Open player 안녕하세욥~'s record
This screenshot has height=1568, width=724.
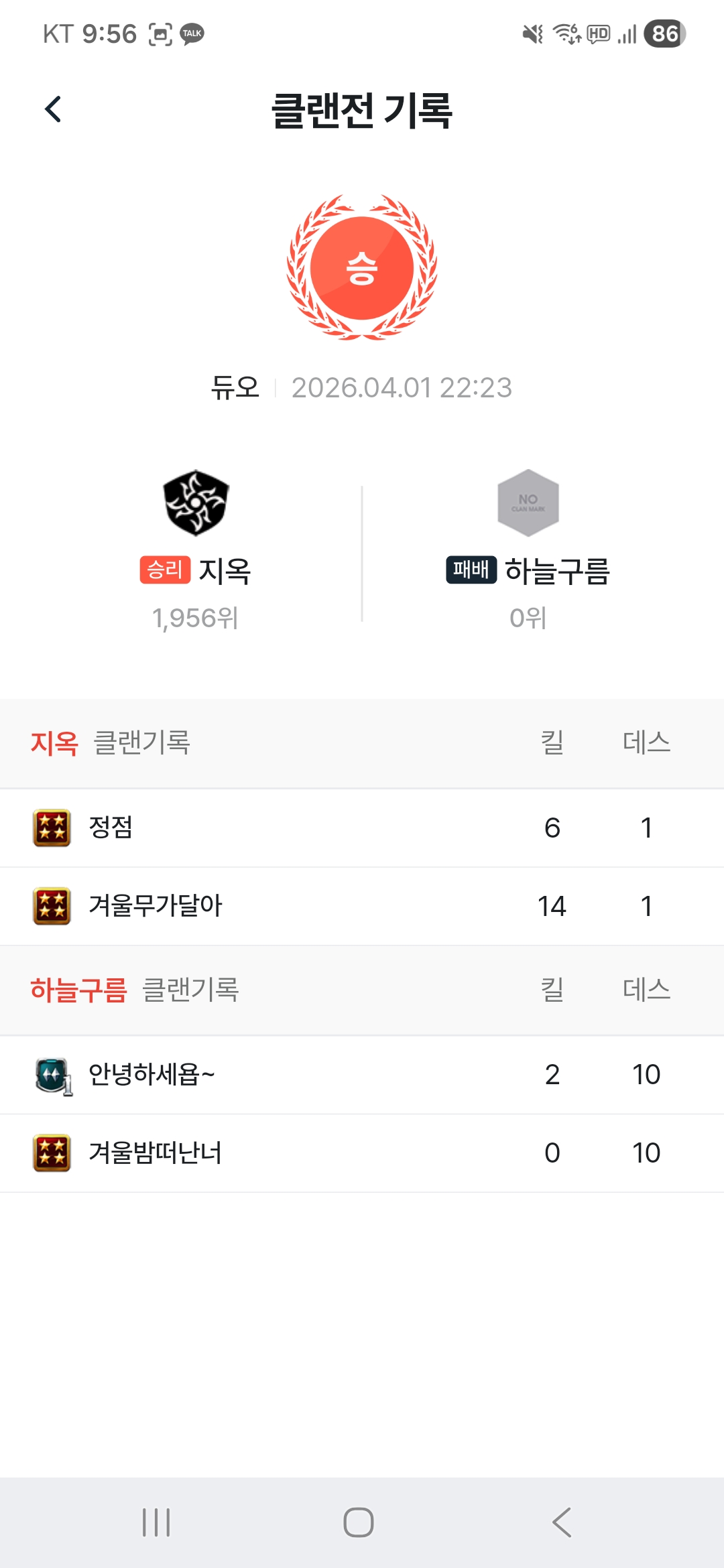pyautogui.click(x=152, y=1075)
